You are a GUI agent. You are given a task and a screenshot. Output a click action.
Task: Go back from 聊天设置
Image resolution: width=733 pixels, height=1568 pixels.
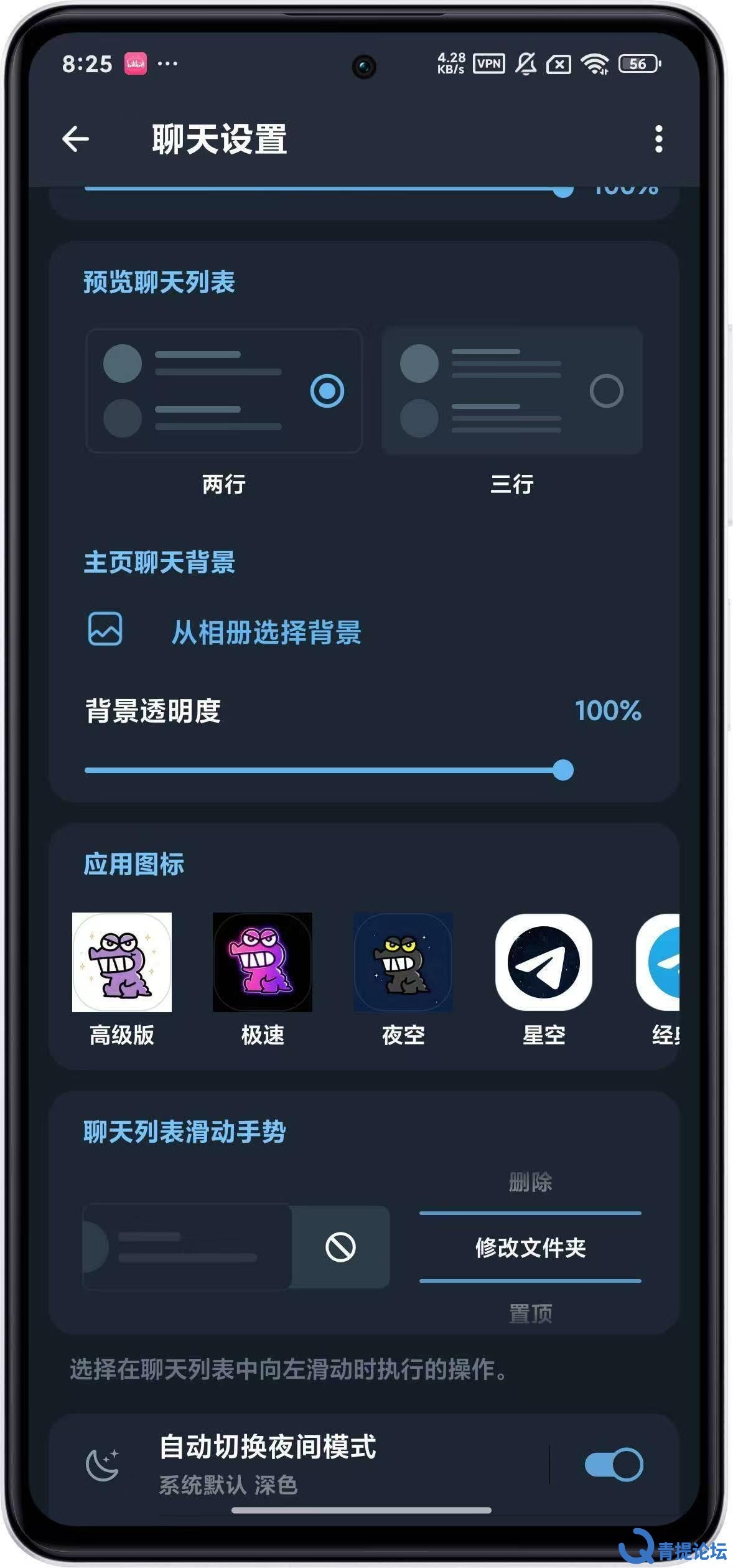pos(76,138)
